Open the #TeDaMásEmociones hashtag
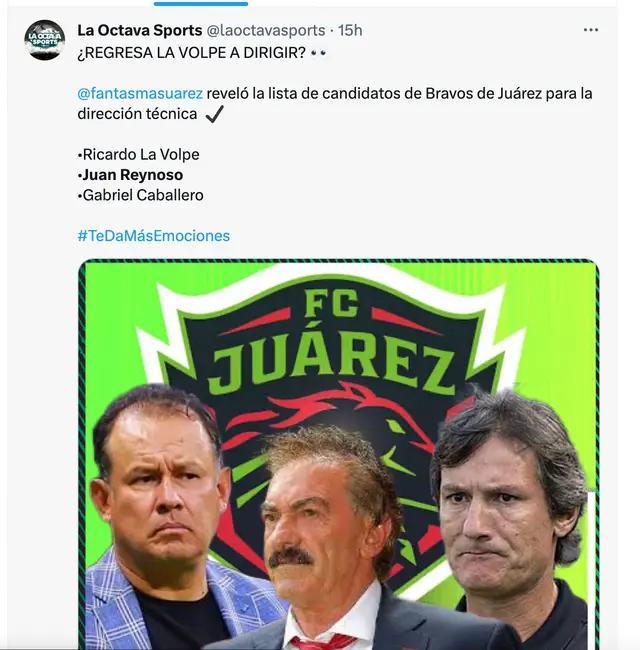 pos(153,236)
